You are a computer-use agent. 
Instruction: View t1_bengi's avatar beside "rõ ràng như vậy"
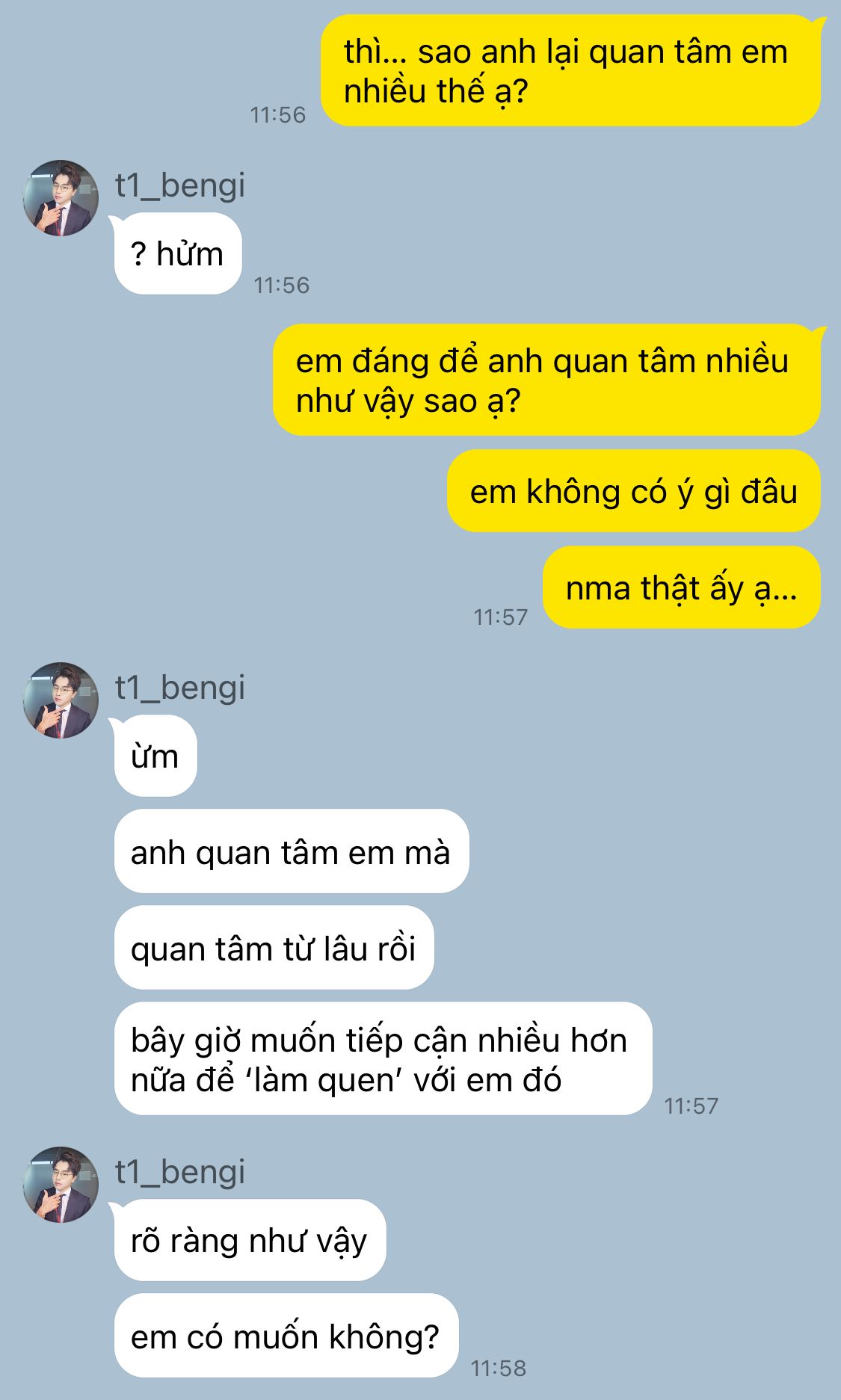tap(61, 1185)
